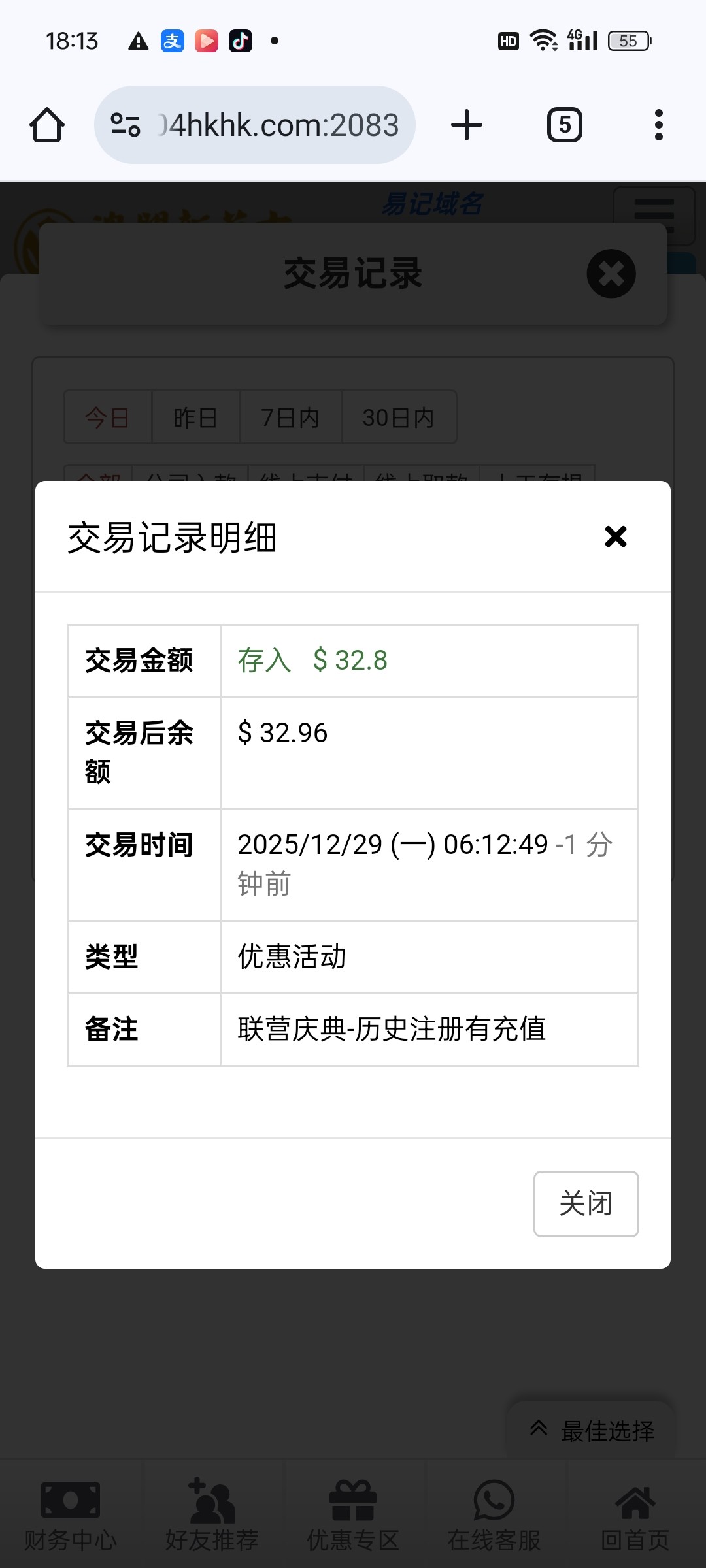Open a new browser tab
Viewport: 706px width, 1568px height.
click(467, 125)
